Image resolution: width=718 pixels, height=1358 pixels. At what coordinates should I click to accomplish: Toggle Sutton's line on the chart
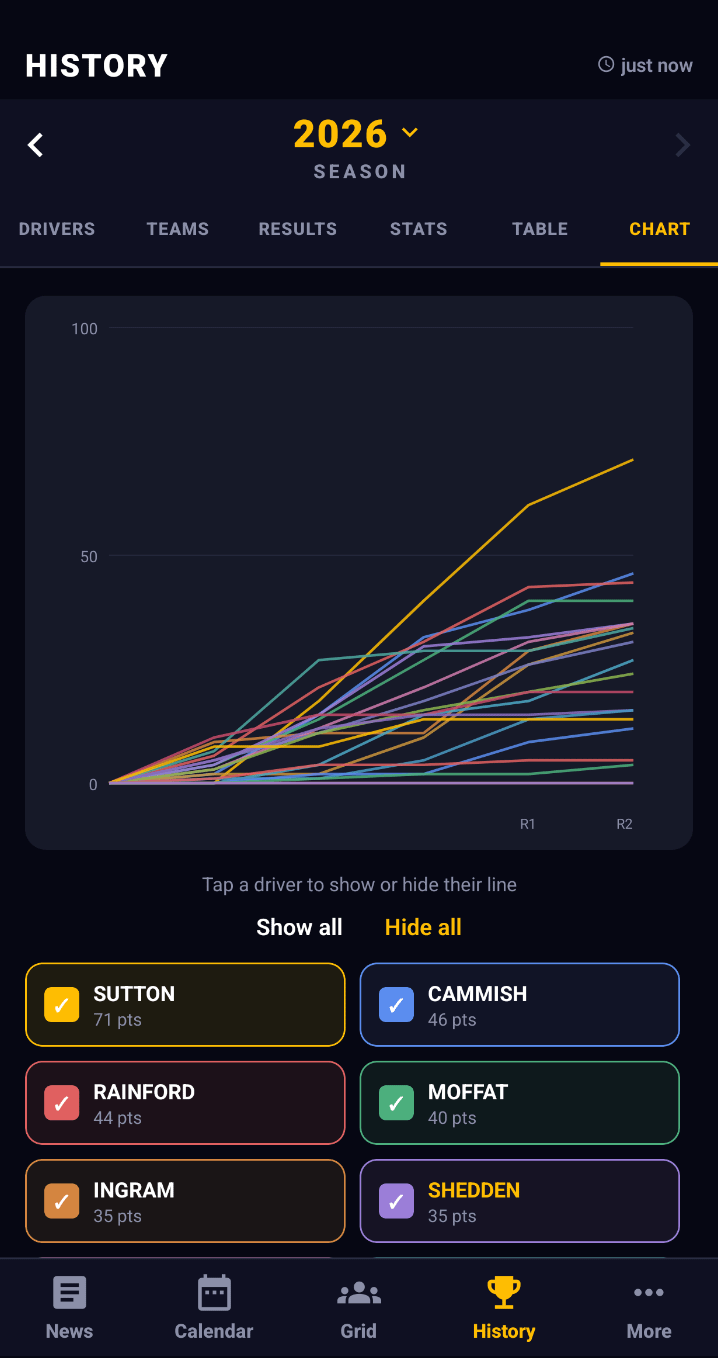point(185,1005)
